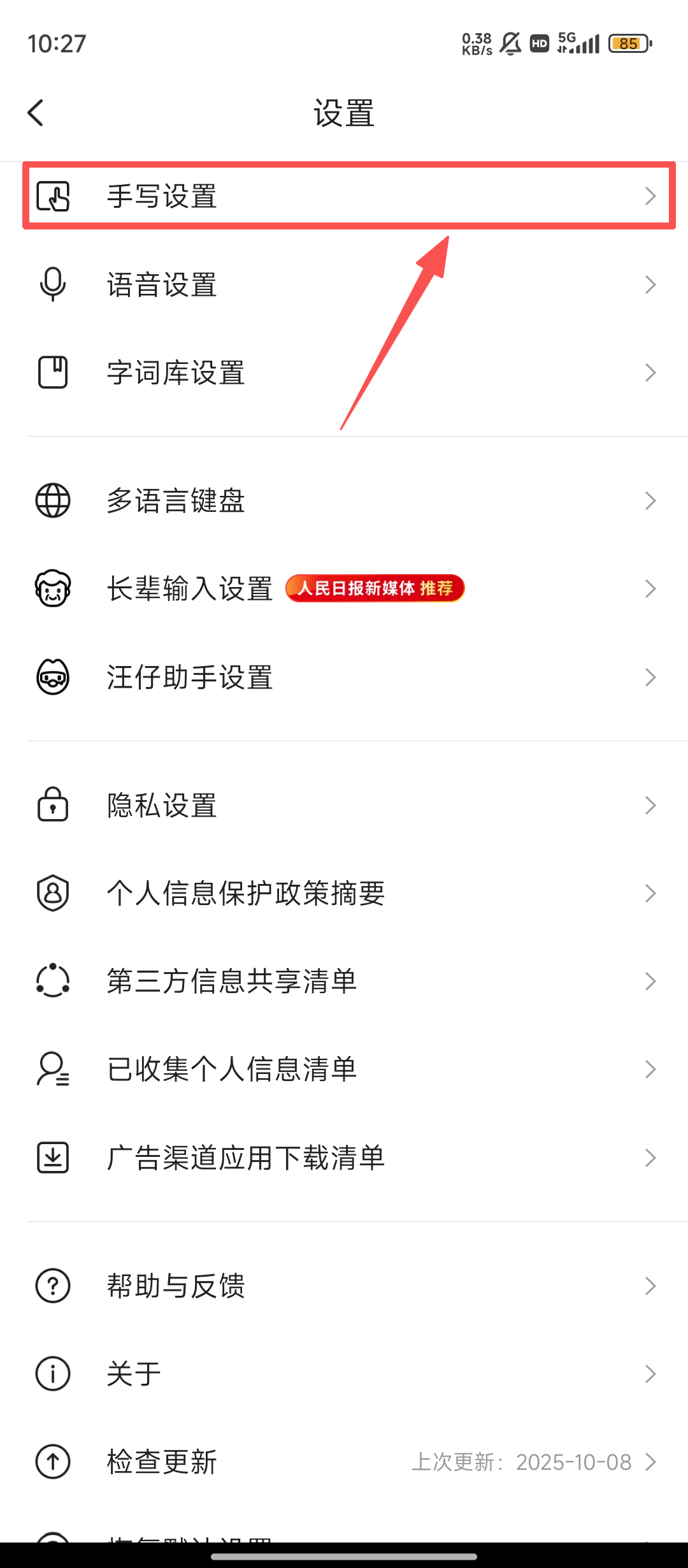Go back from the 设置 page
The height and width of the screenshot is (1568, 688).
(x=36, y=113)
